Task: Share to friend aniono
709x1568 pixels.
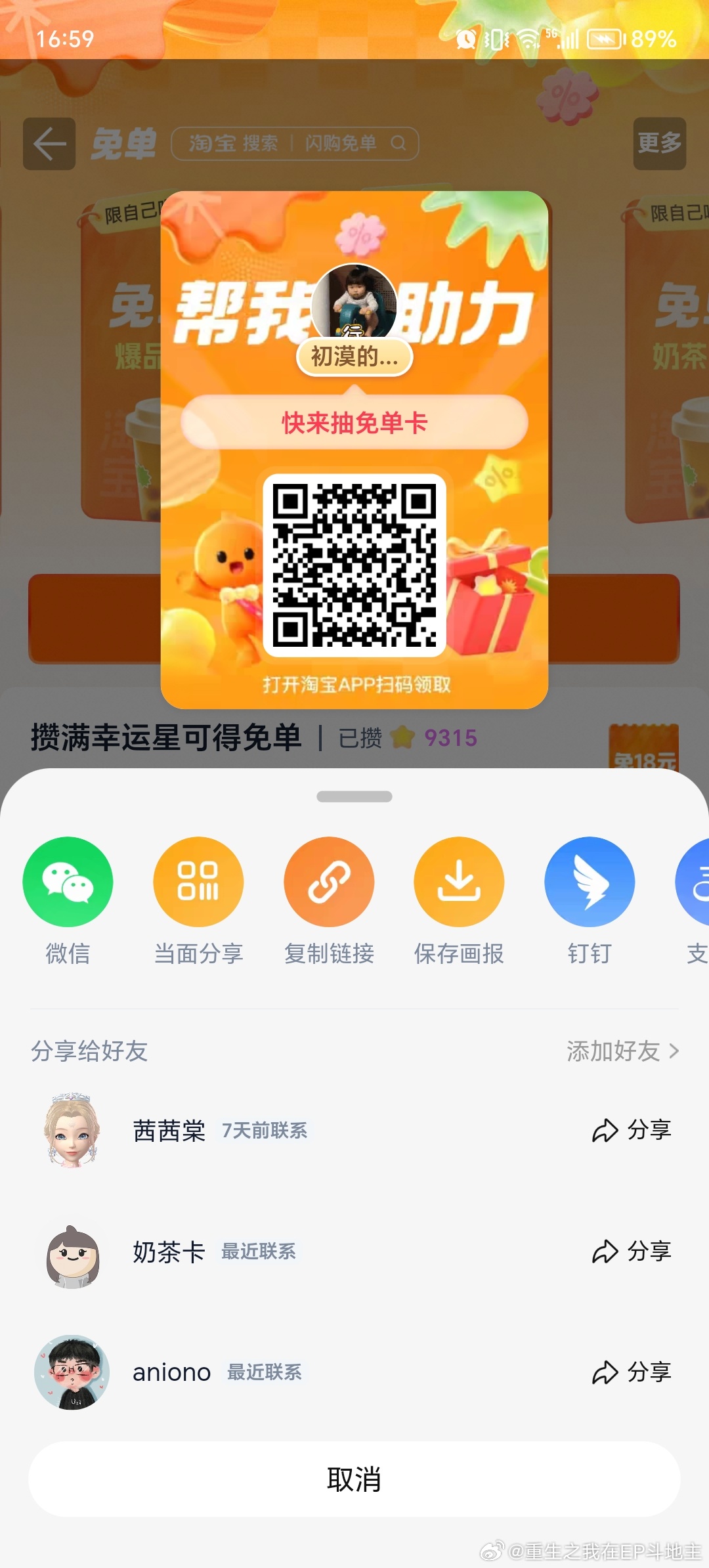Action: pyautogui.click(x=632, y=1372)
